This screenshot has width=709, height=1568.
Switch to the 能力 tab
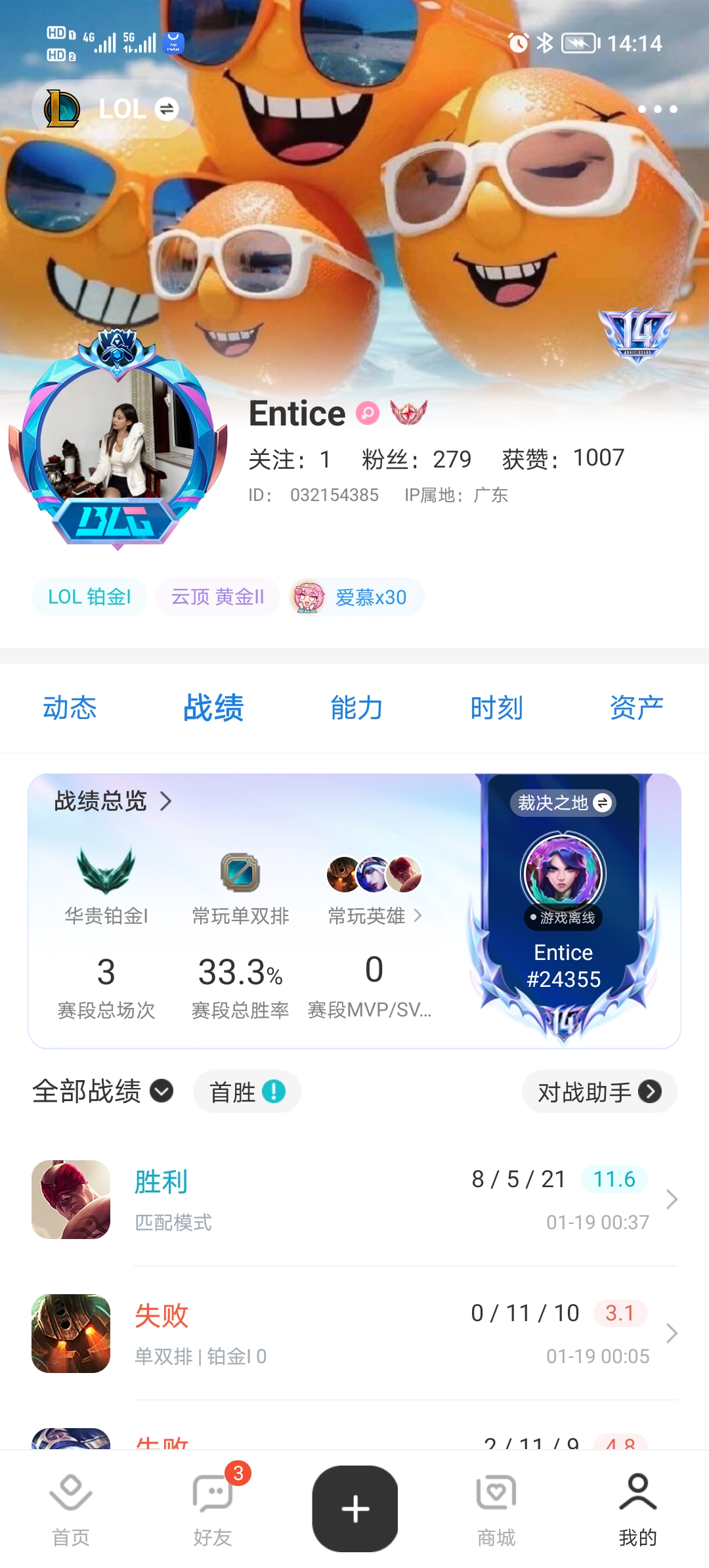(x=356, y=708)
